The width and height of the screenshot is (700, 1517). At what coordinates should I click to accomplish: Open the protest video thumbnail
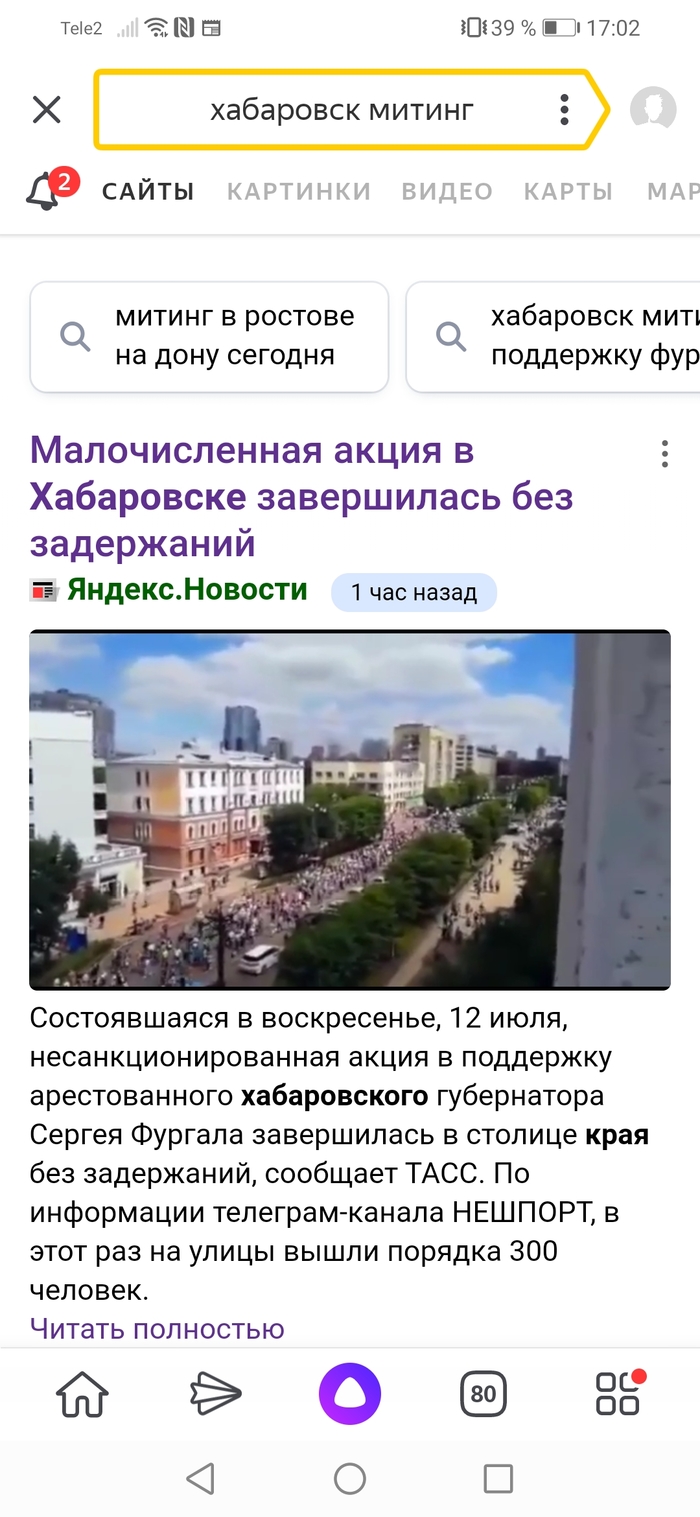[350, 810]
